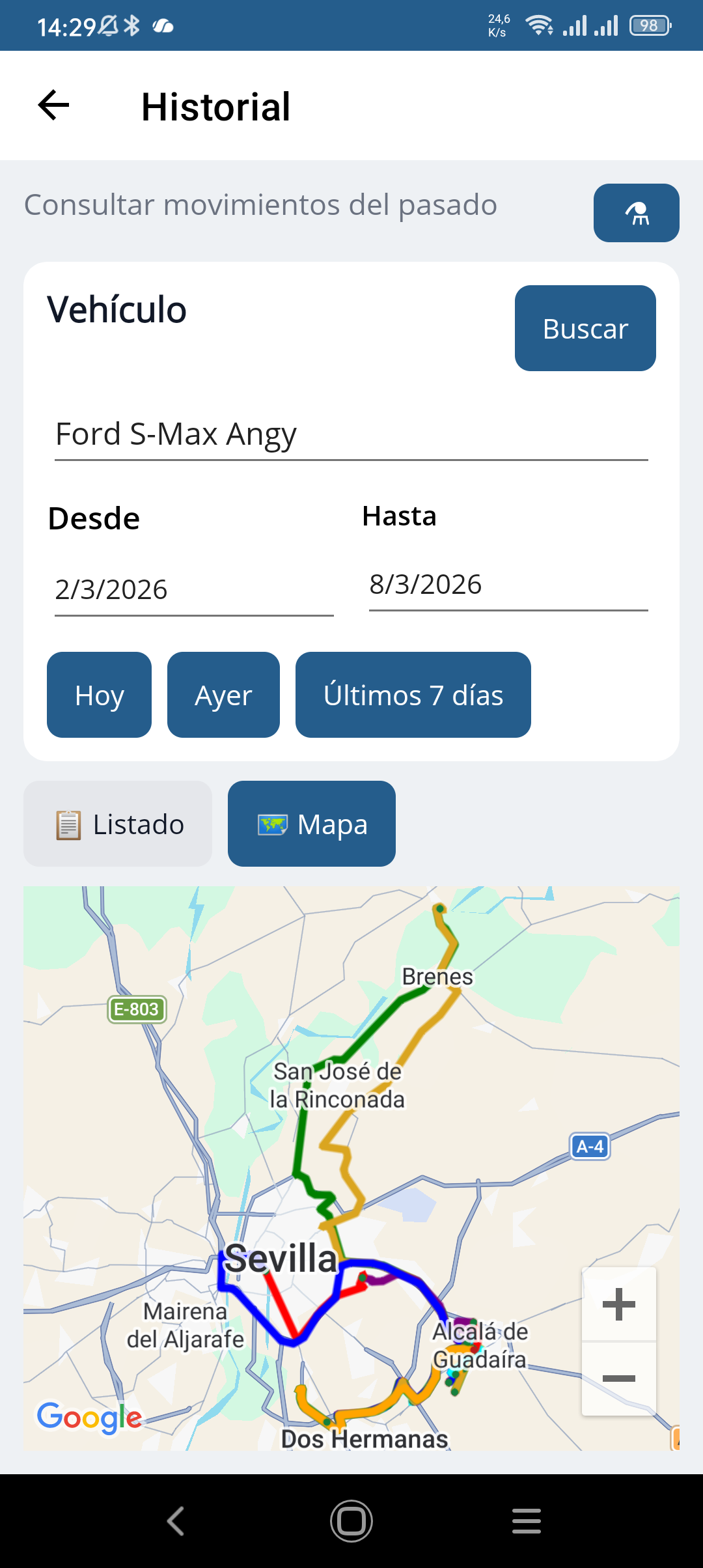Click the world map icon on Mapa

273,823
